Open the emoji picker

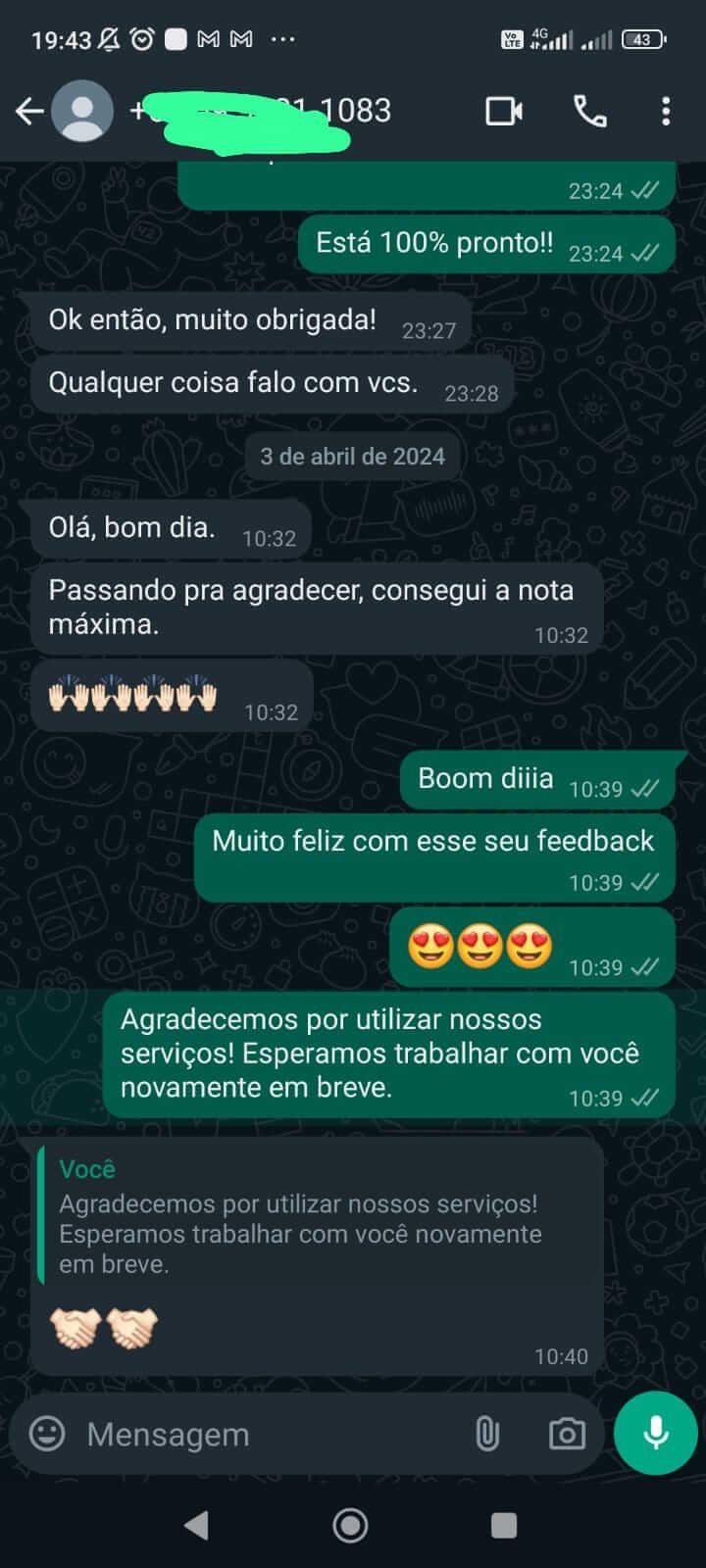[47, 1434]
